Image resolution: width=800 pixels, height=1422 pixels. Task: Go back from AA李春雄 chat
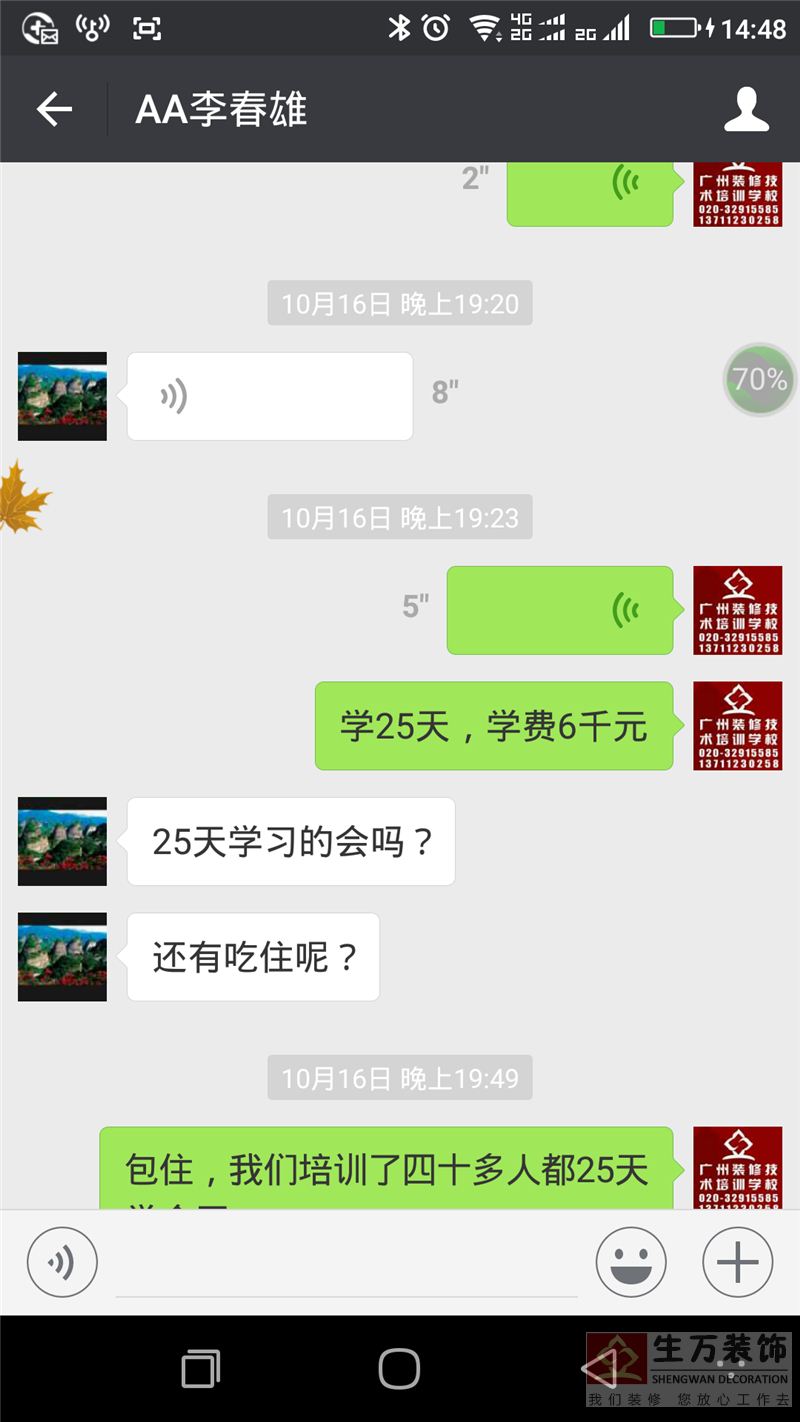[x=54, y=109]
